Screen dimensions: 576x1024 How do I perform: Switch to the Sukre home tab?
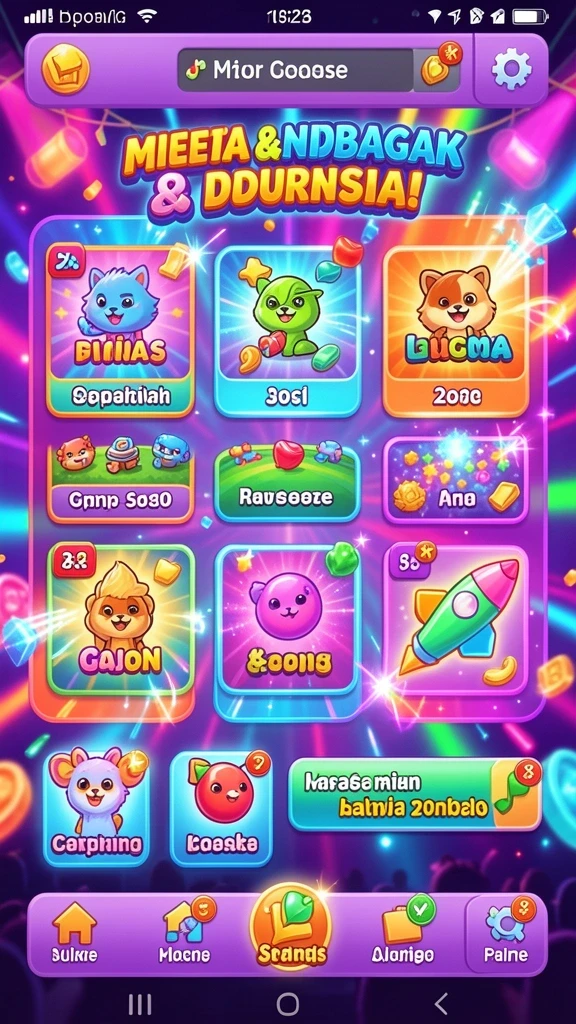[x=74, y=933]
